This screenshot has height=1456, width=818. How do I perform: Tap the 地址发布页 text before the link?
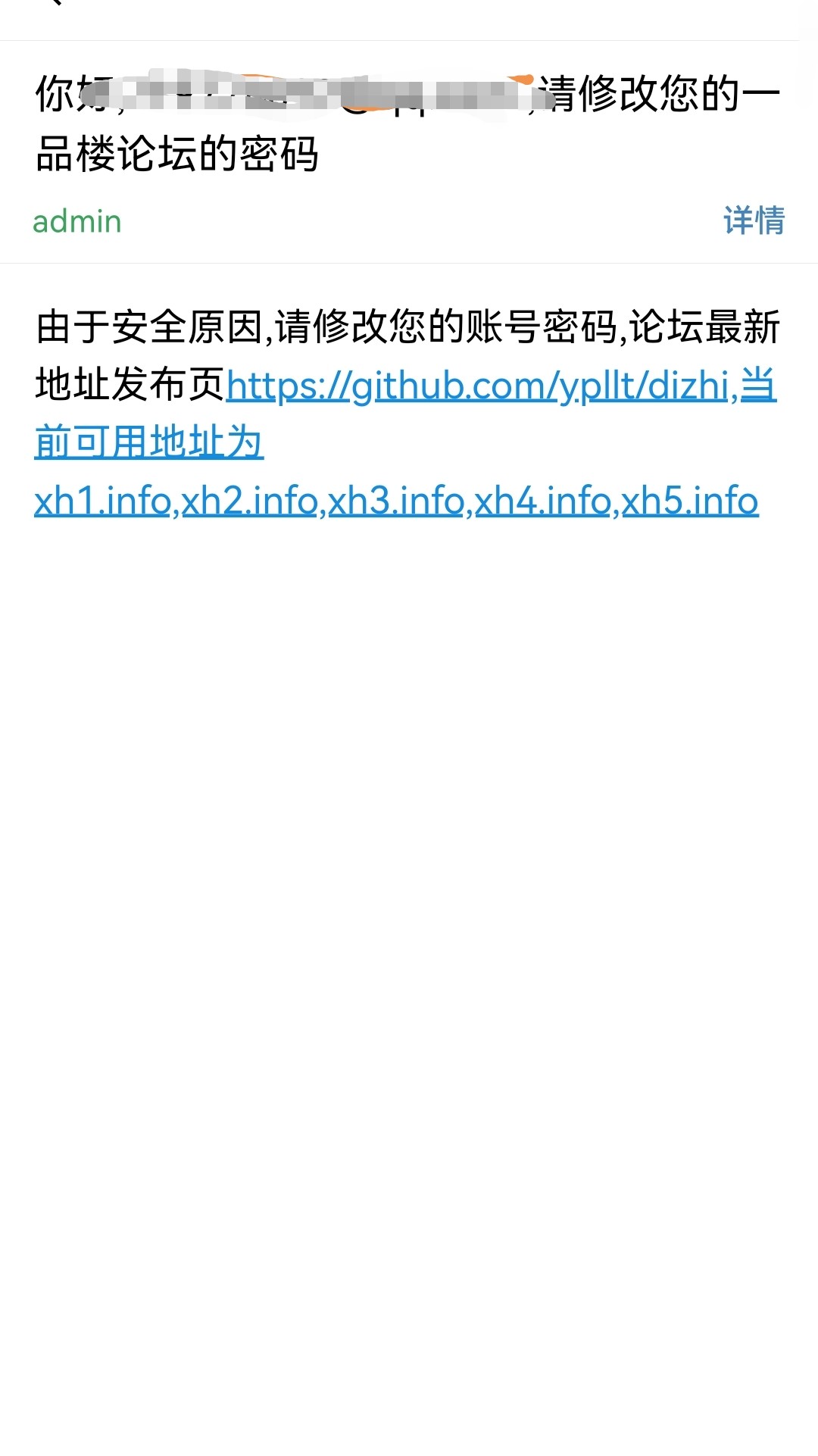point(129,386)
